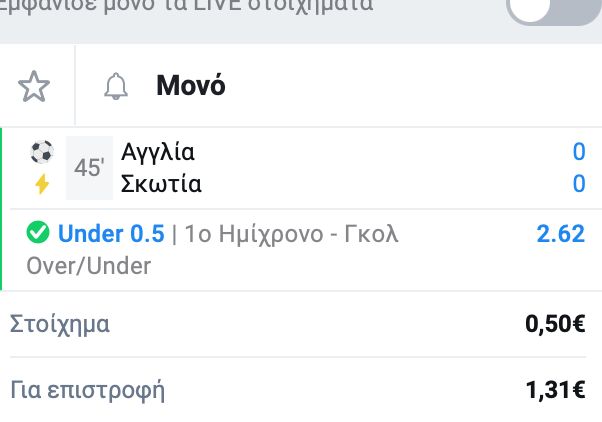The height and width of the screenshot is (422, 602).
Task: Mark this bet as favorite with the star
Action: pyautogui.click(x=34, y=87)
